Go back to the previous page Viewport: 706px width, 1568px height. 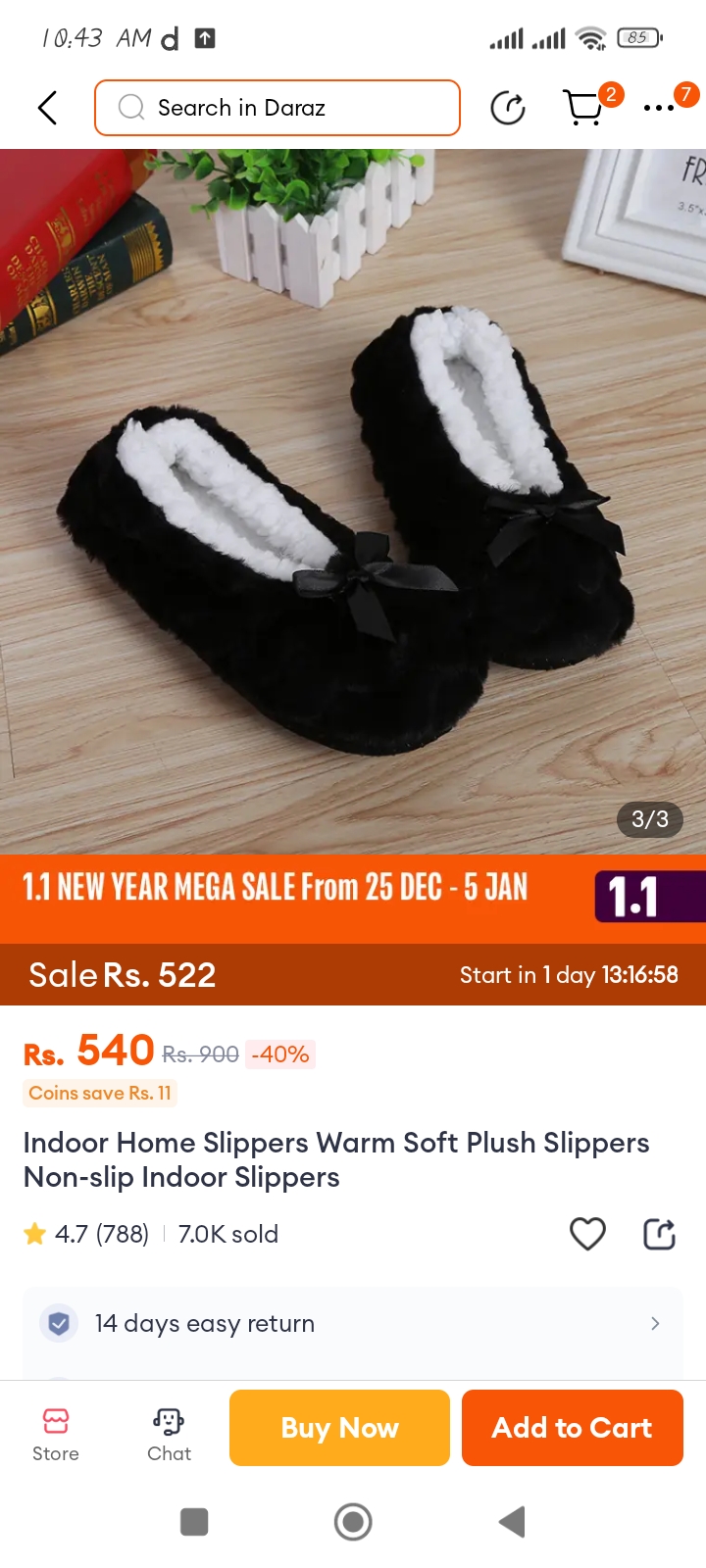(47, 108)
